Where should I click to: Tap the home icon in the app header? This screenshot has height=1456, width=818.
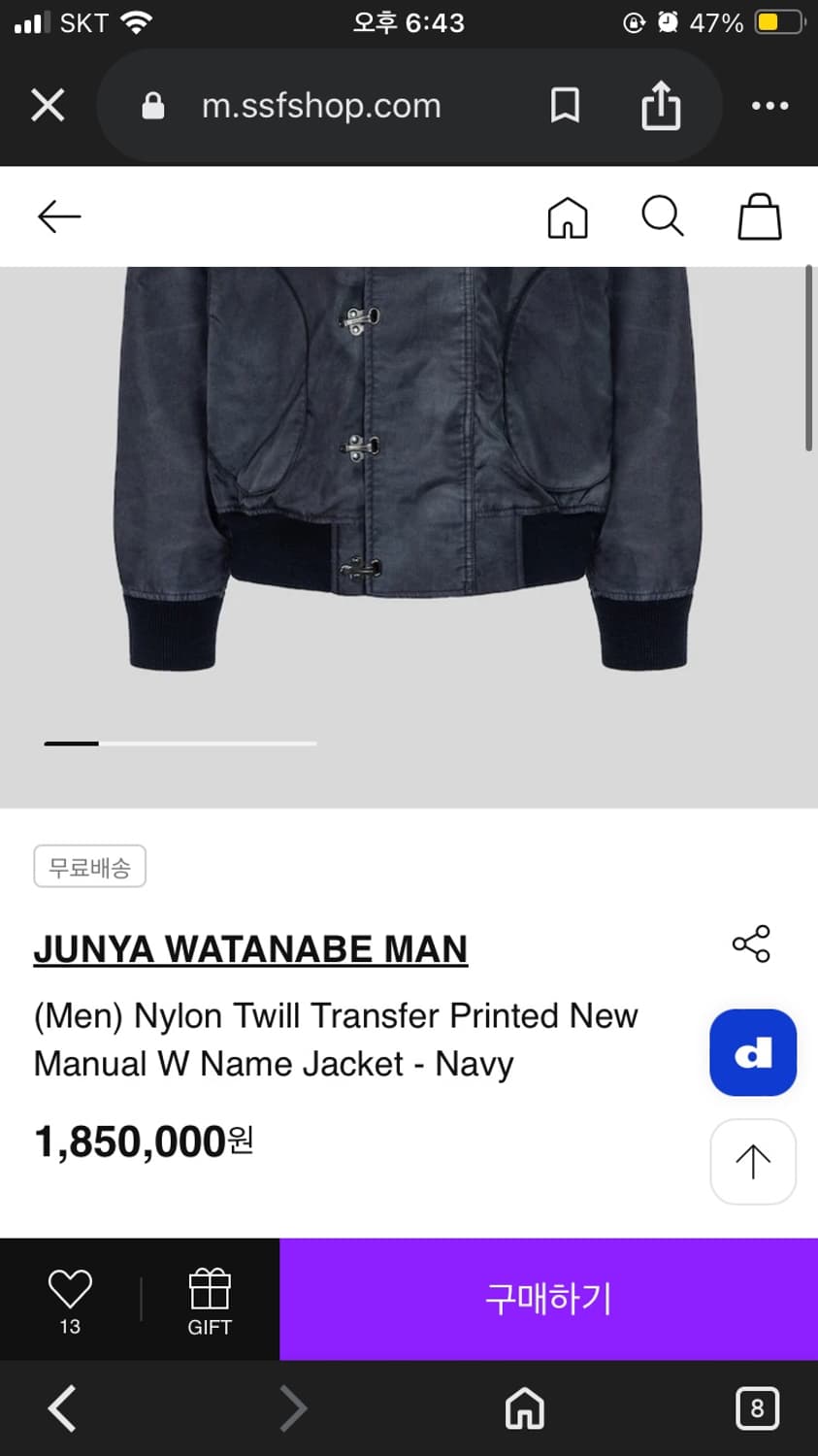click(x=568, y=216)
